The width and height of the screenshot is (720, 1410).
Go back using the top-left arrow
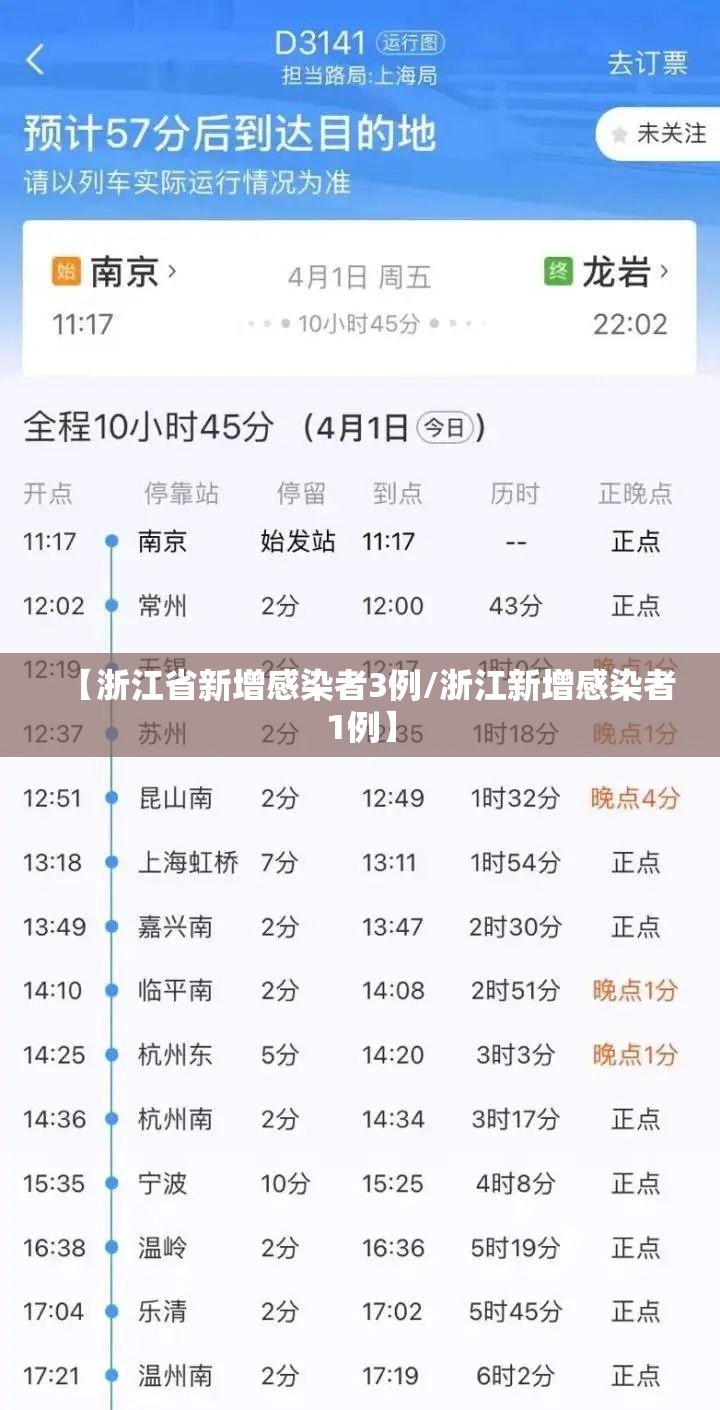[36, 60]
